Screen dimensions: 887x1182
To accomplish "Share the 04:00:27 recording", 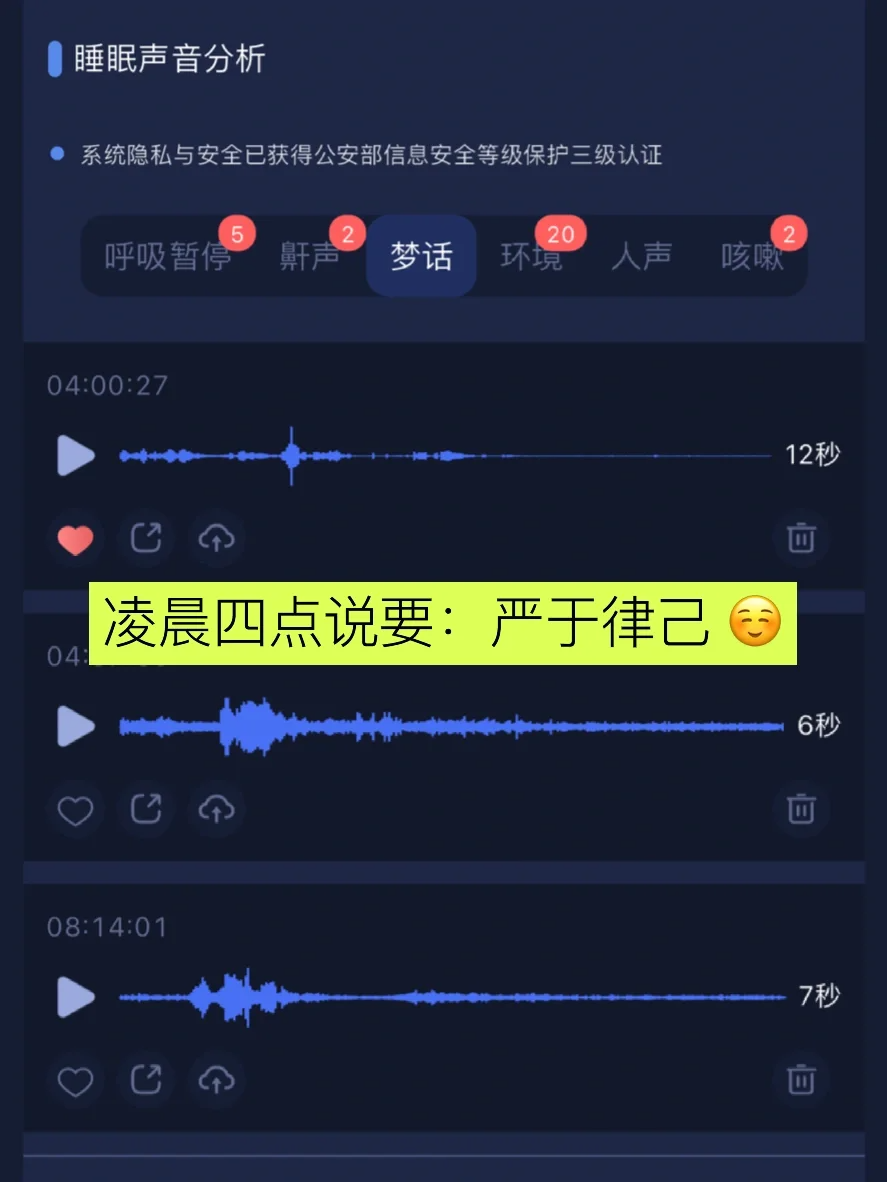I will coord(146,539).
